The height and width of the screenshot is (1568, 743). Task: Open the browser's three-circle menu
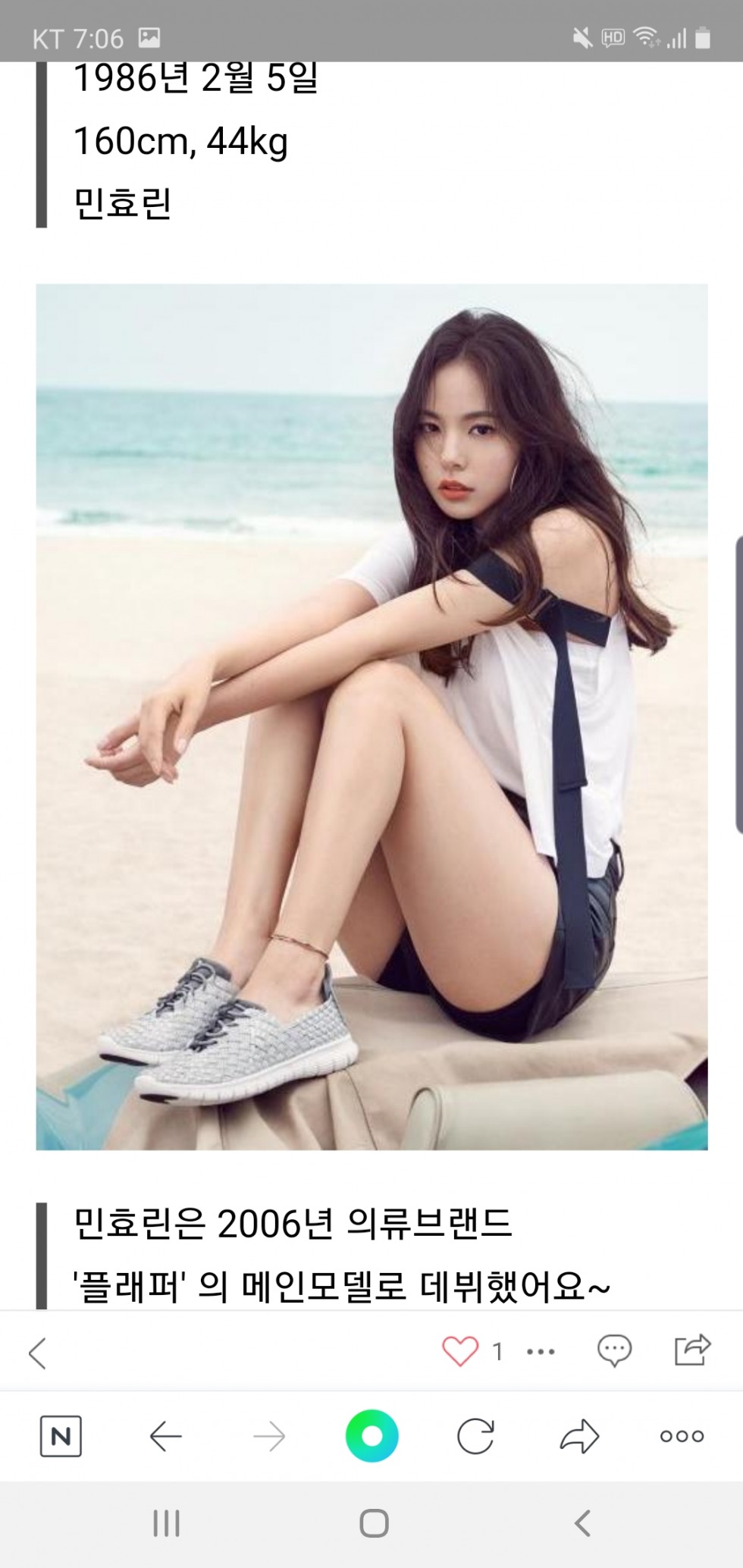point(682,1436)
